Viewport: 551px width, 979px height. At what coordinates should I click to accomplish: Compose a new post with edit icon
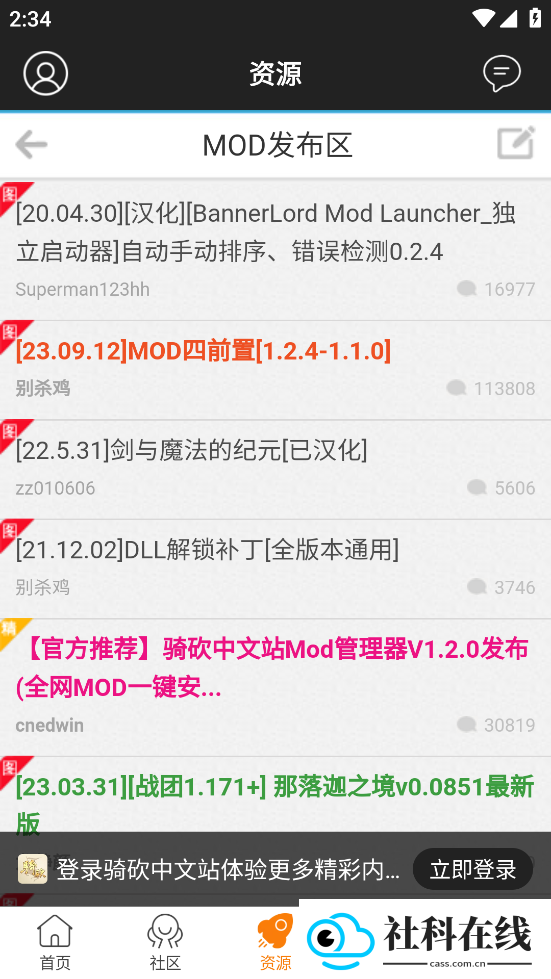(516, 143)
